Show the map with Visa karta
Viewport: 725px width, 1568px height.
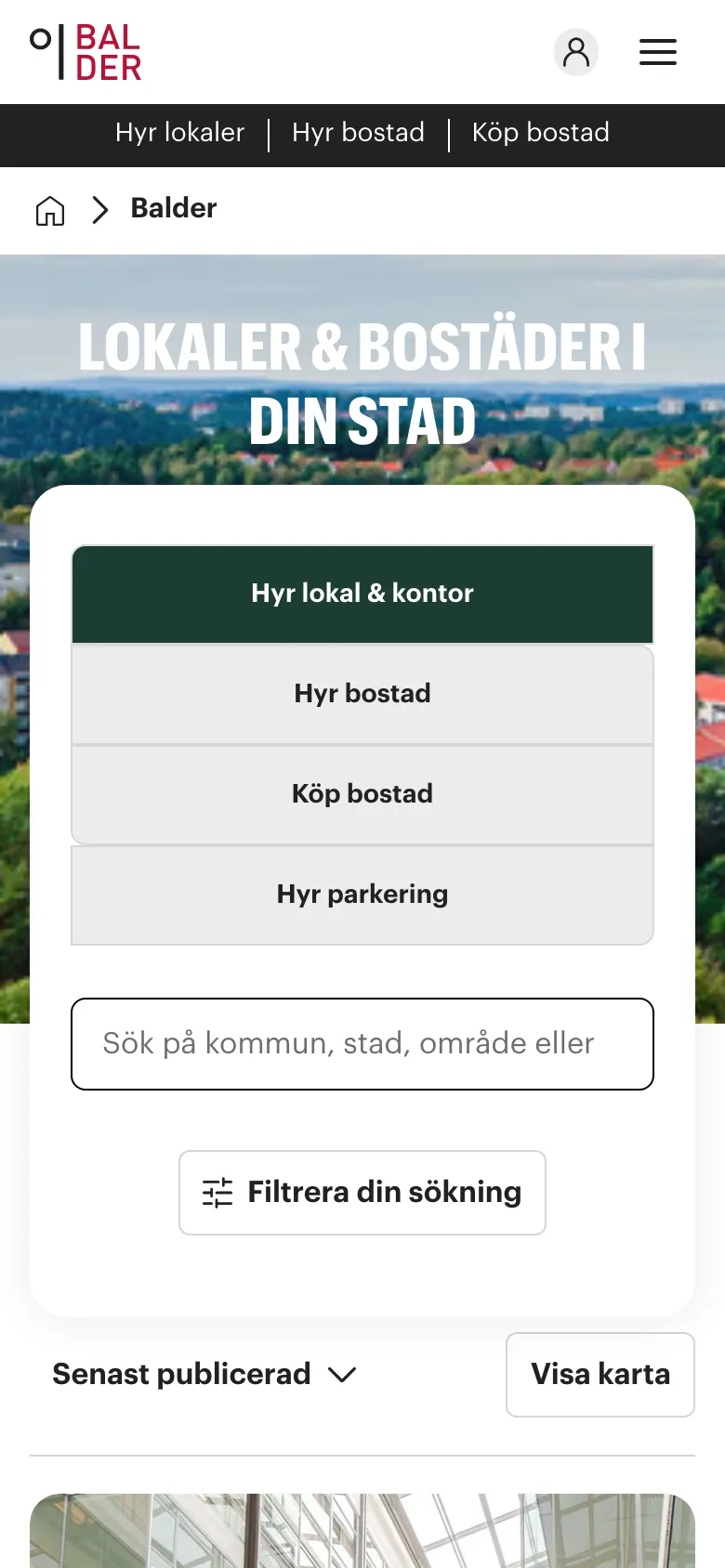point(600,1375)
